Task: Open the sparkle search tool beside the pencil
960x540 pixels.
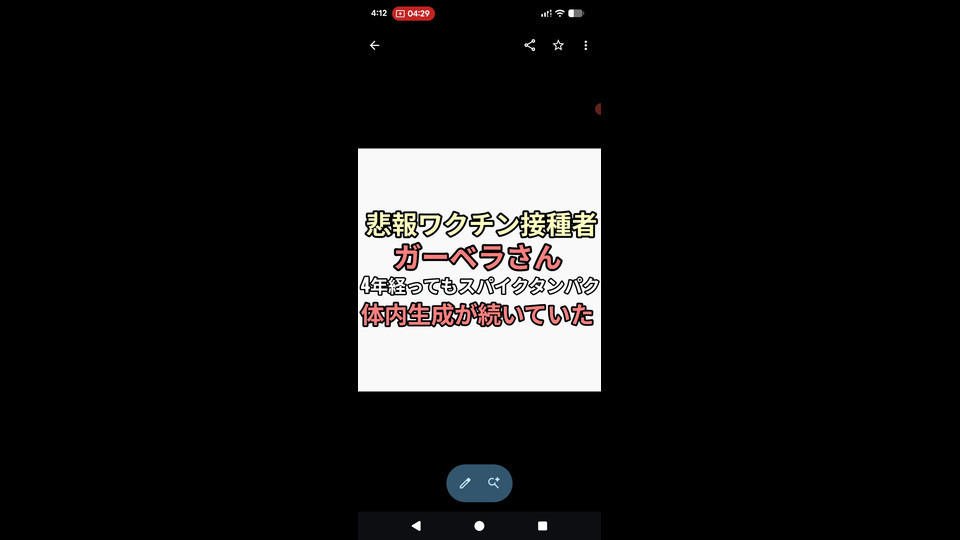Action: [494, 483]
